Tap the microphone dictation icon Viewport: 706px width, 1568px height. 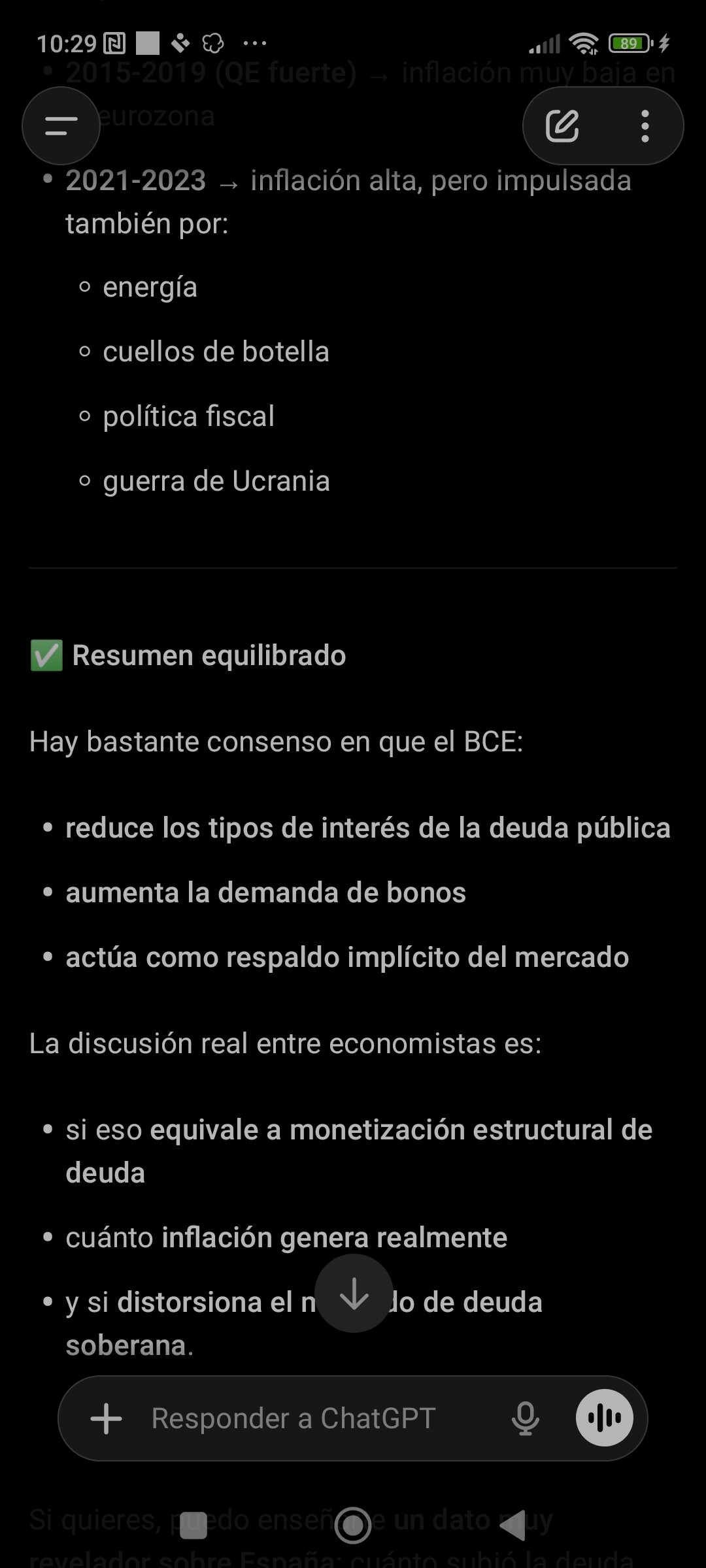526,1418
